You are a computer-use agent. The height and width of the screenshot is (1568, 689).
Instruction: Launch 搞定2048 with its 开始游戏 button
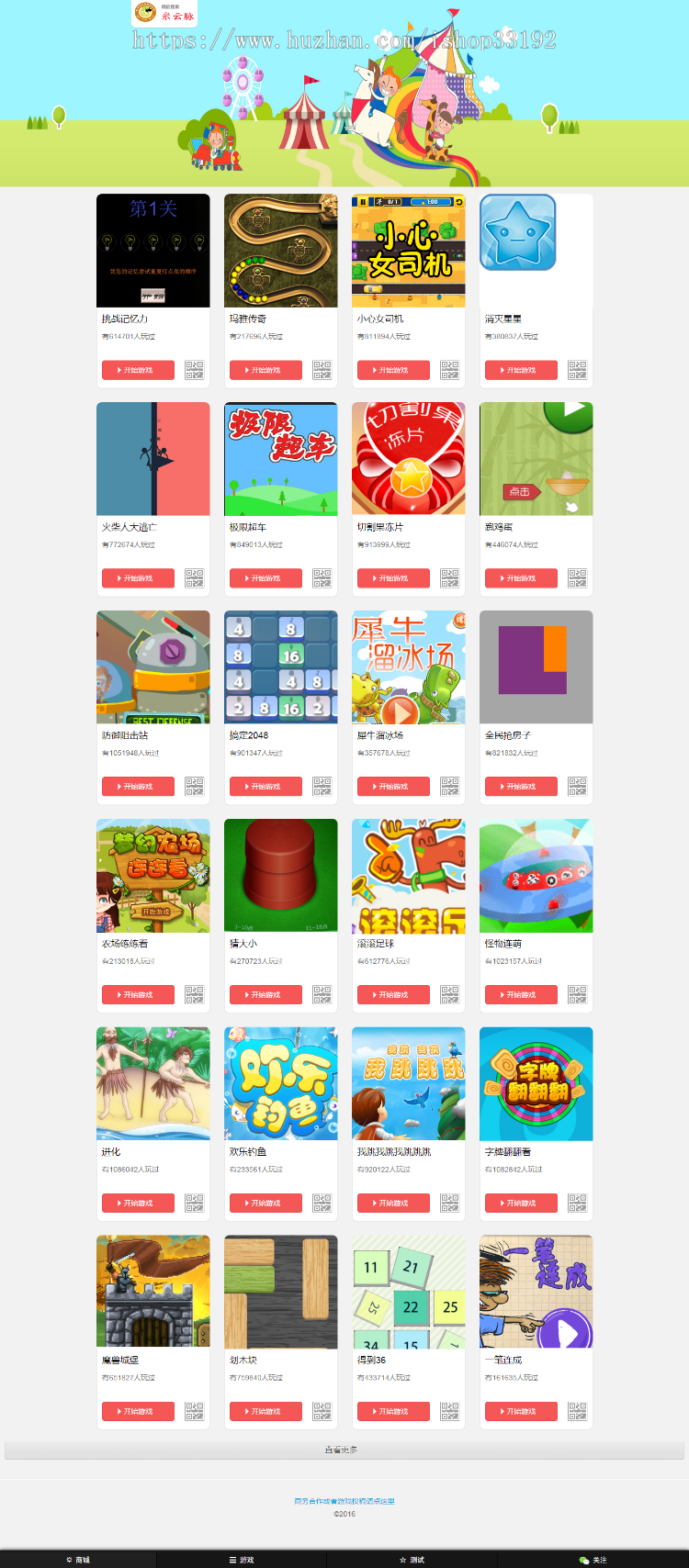coord(265,787)
